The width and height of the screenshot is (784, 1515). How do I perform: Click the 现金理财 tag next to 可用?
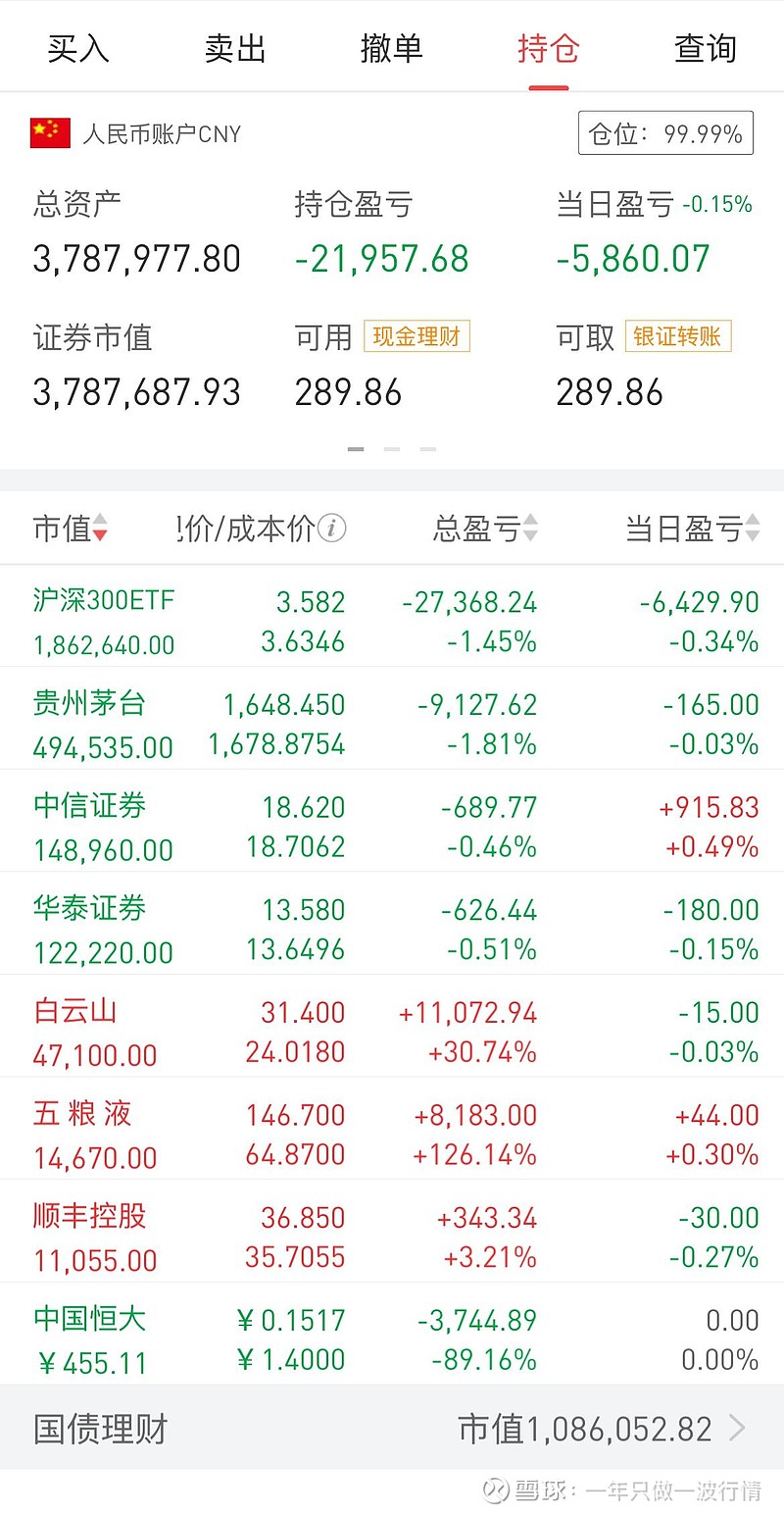point(416,335)
